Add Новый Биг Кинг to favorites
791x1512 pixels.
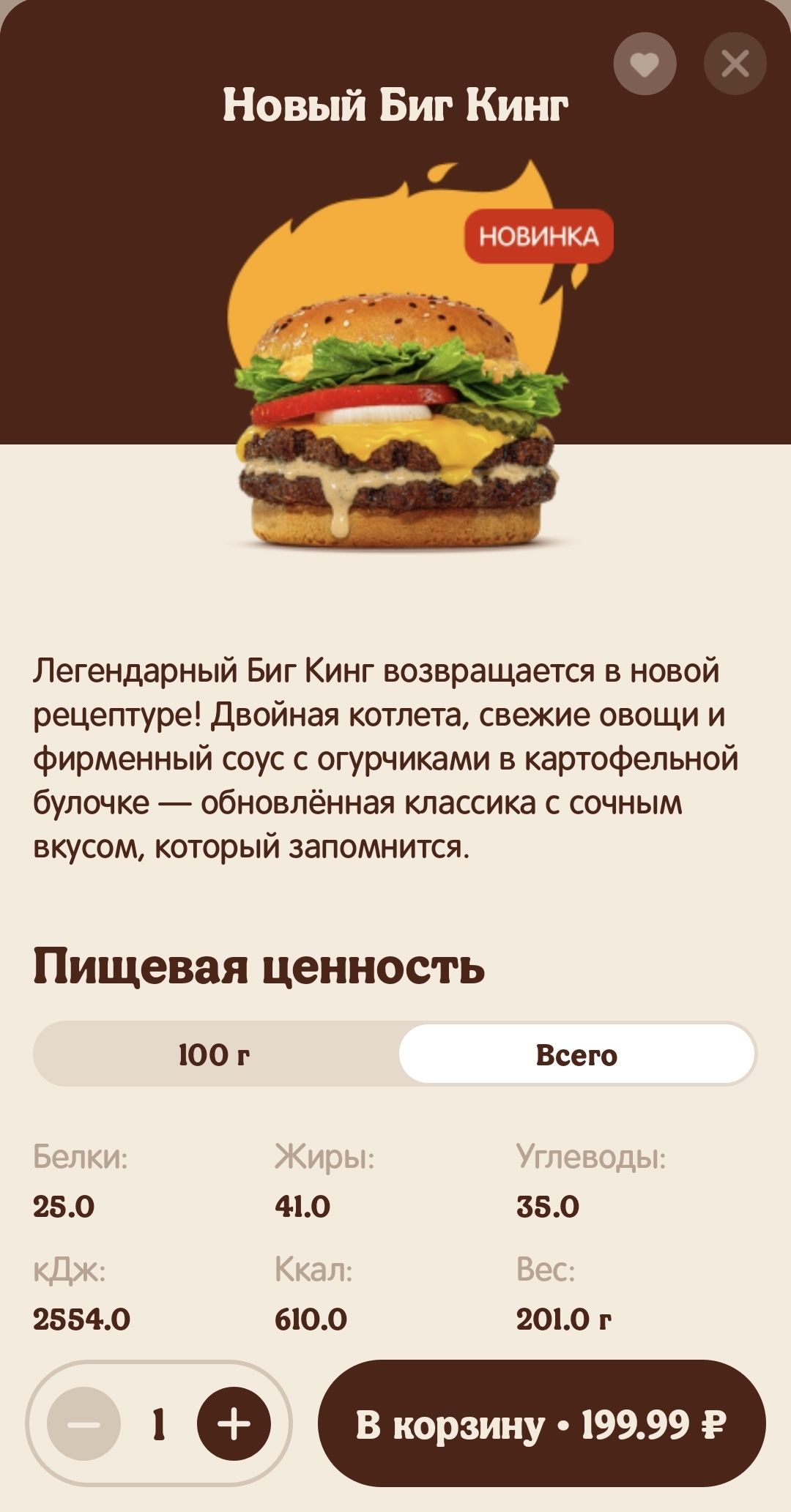click(x=645, y=64)
